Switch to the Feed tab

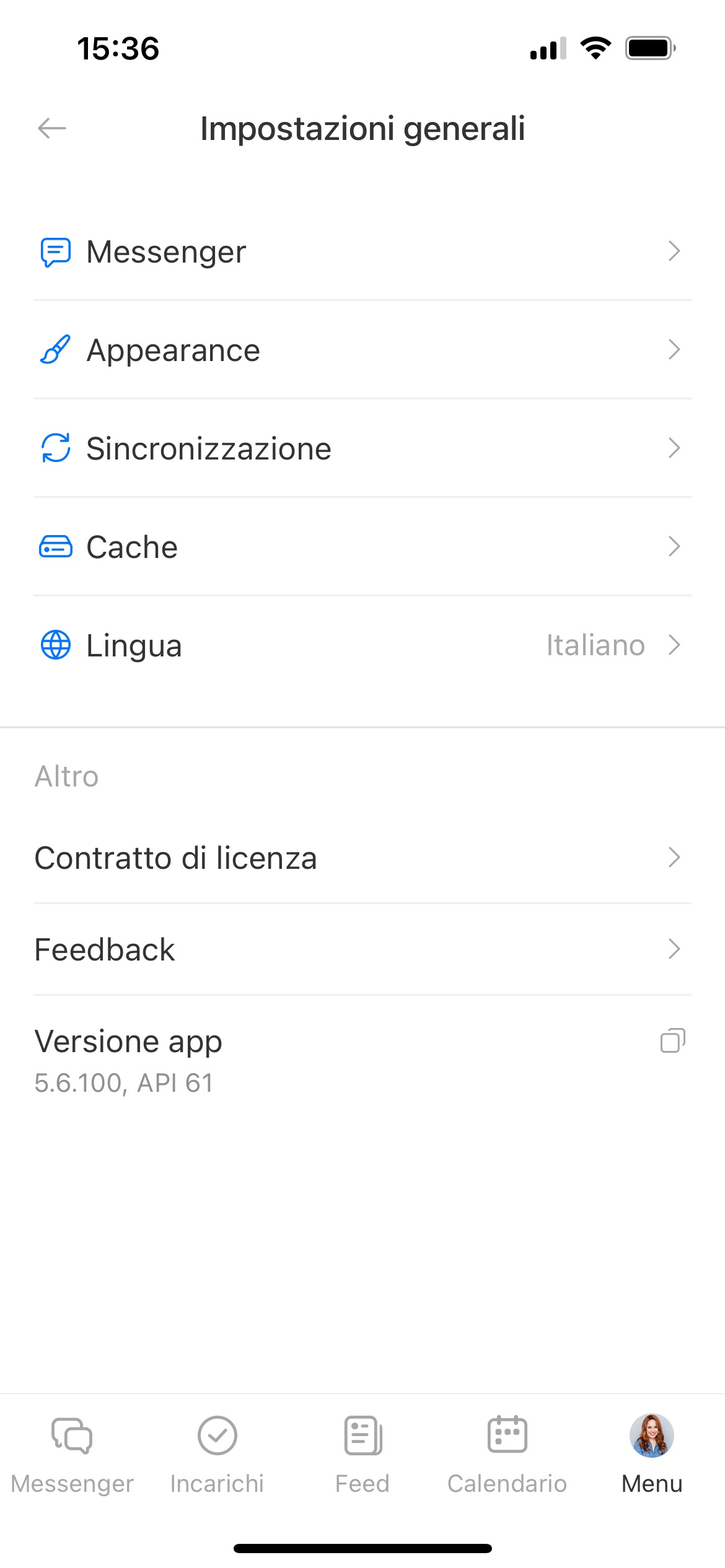pyautogui.click(x=362, y=1453)
